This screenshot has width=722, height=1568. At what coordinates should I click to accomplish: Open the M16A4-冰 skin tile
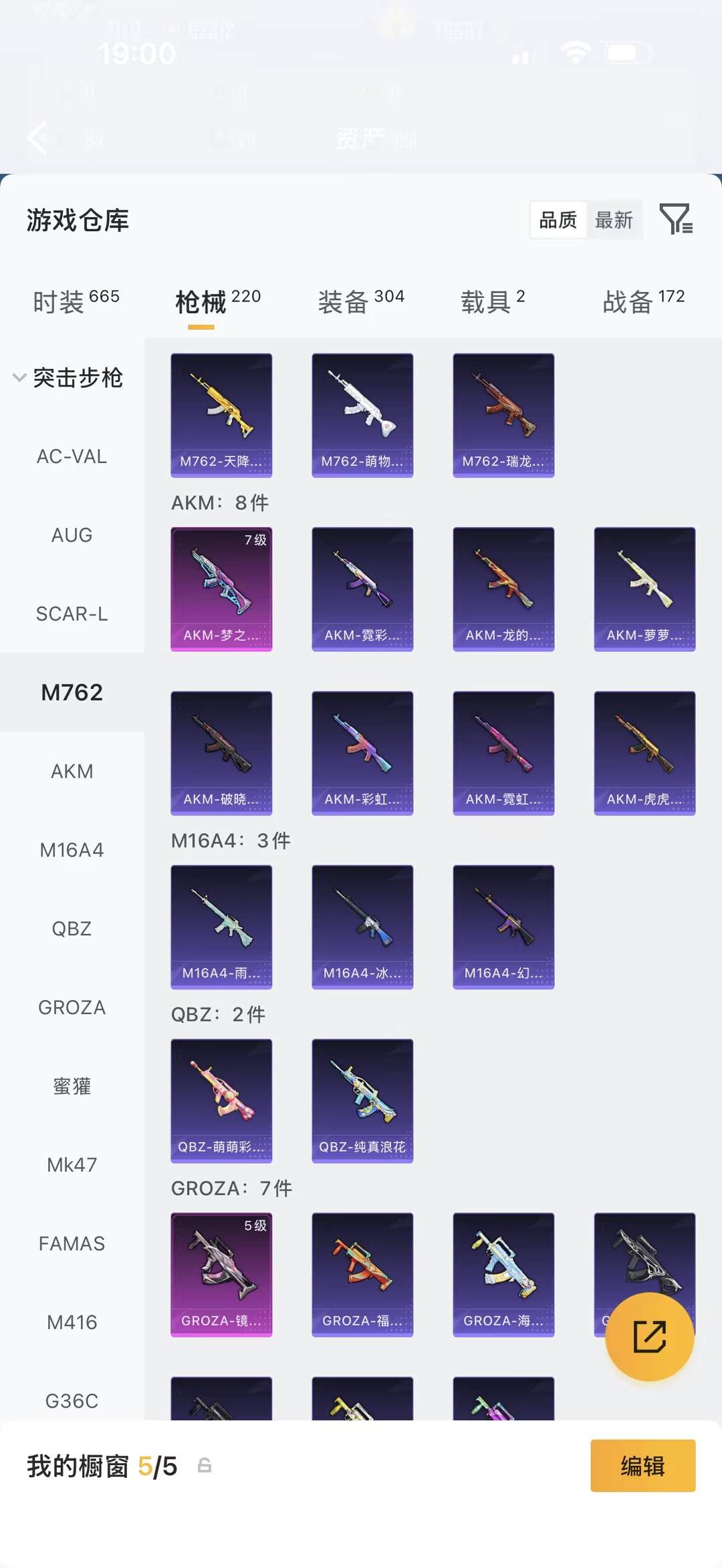click(x=362, y=927)
